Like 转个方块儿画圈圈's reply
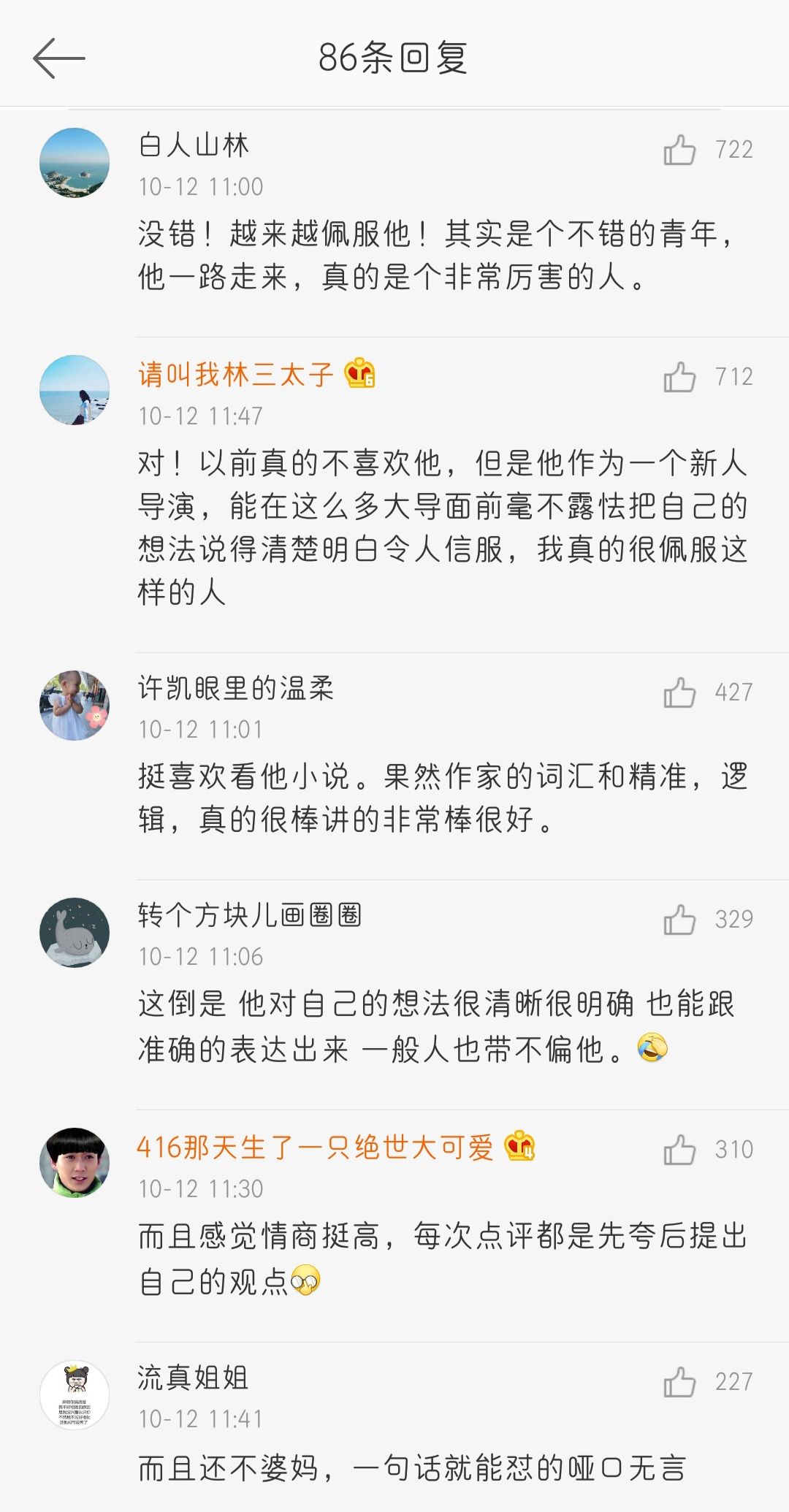The width and height of the screenshot is (789, 1512). [679, 920]
